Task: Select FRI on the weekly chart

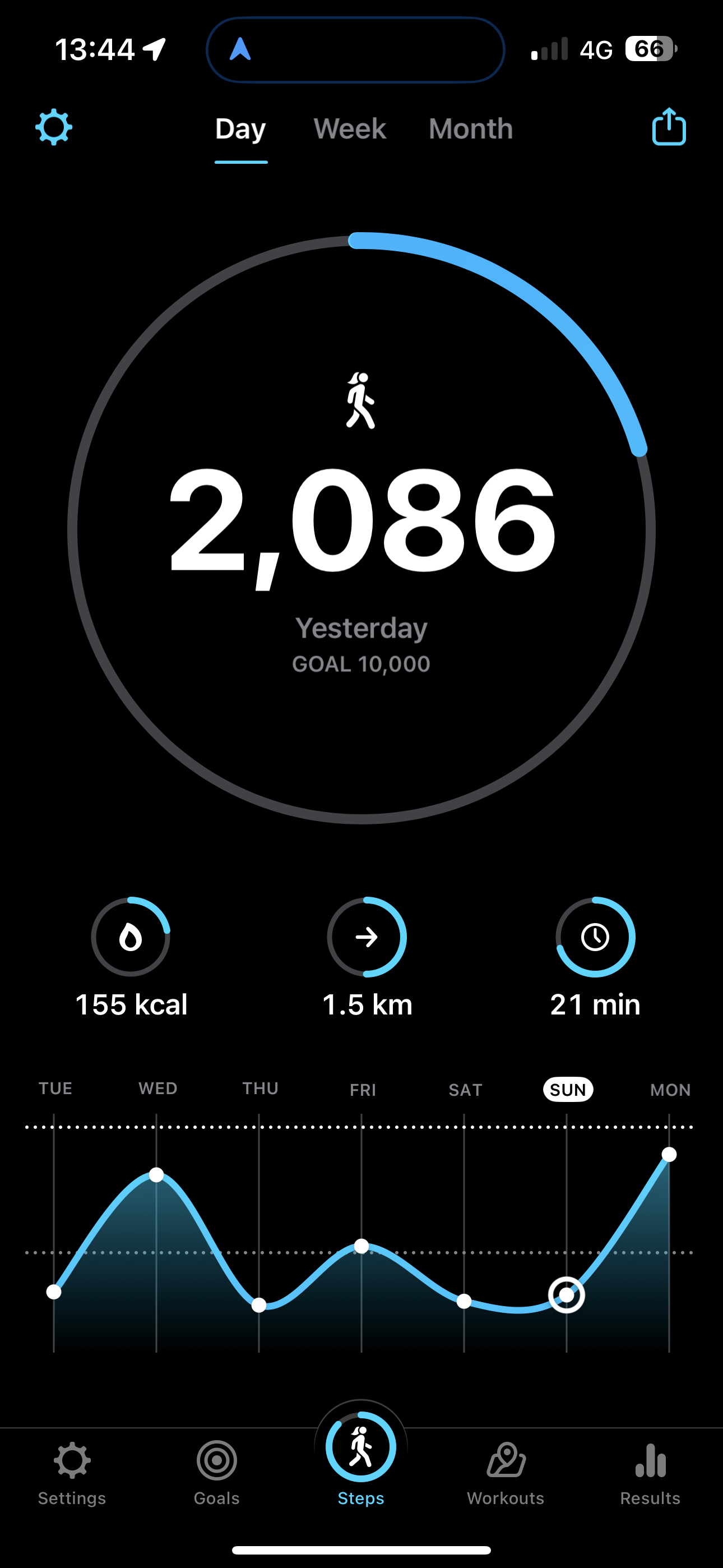Action: click(x=363, y=1090)
